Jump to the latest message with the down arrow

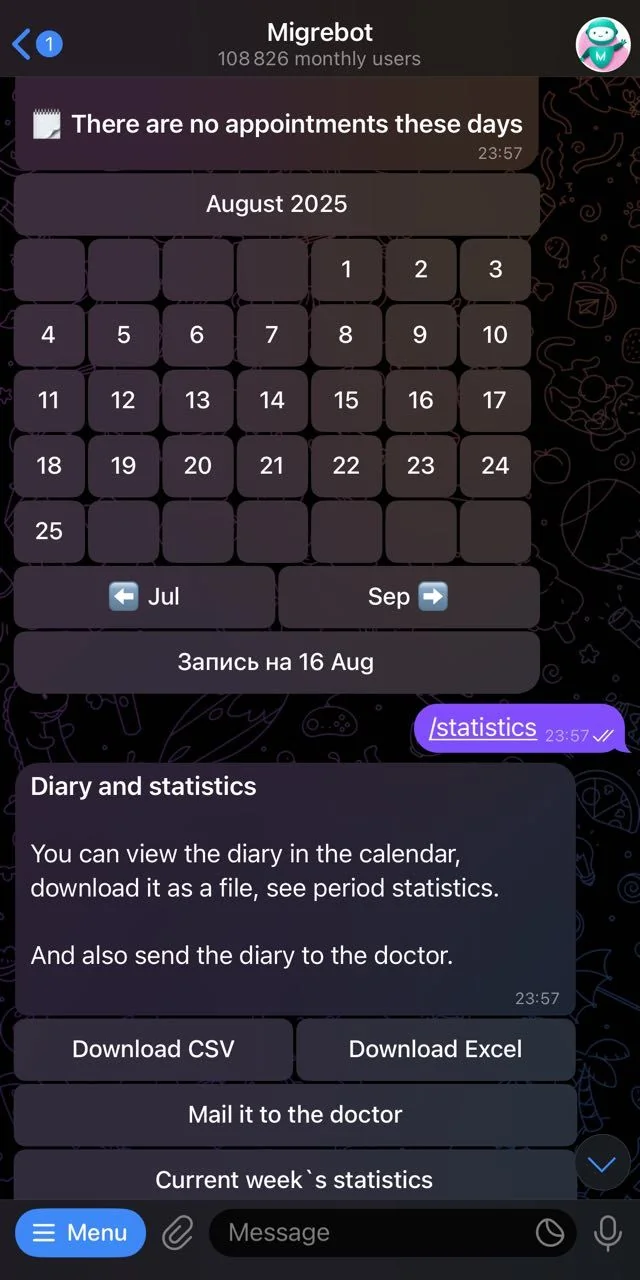[603, 1164]
